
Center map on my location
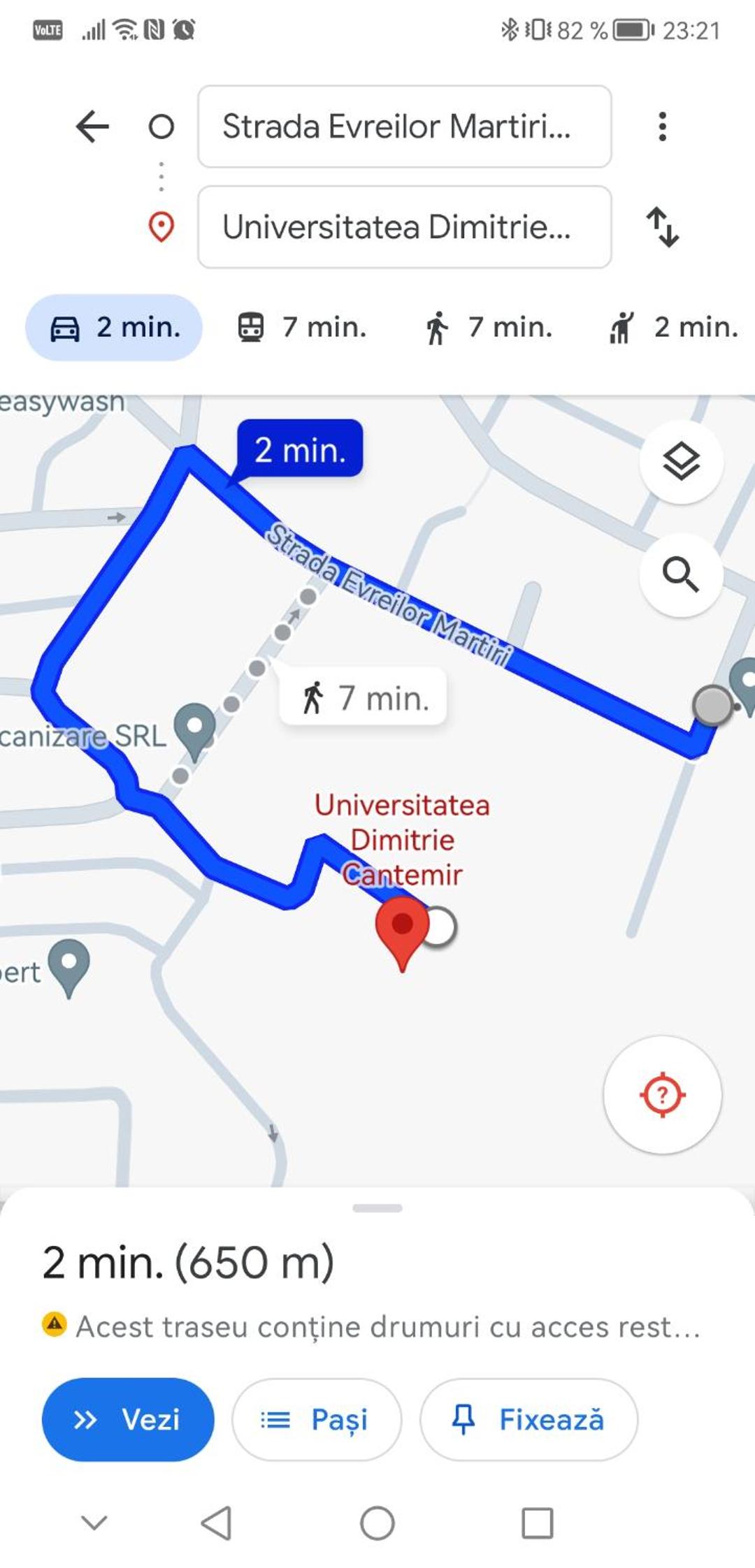pos(662,1094)
